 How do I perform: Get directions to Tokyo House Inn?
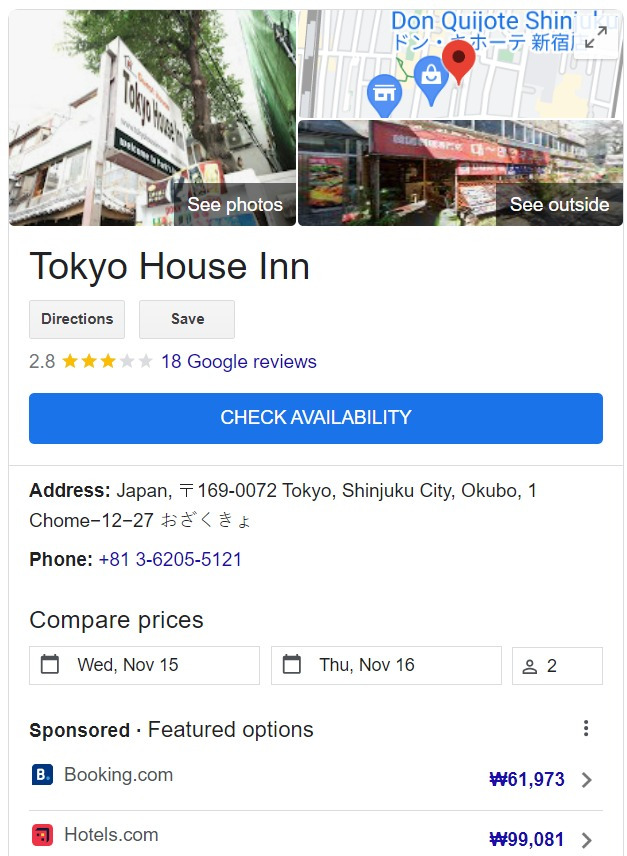tap(77, 319)
